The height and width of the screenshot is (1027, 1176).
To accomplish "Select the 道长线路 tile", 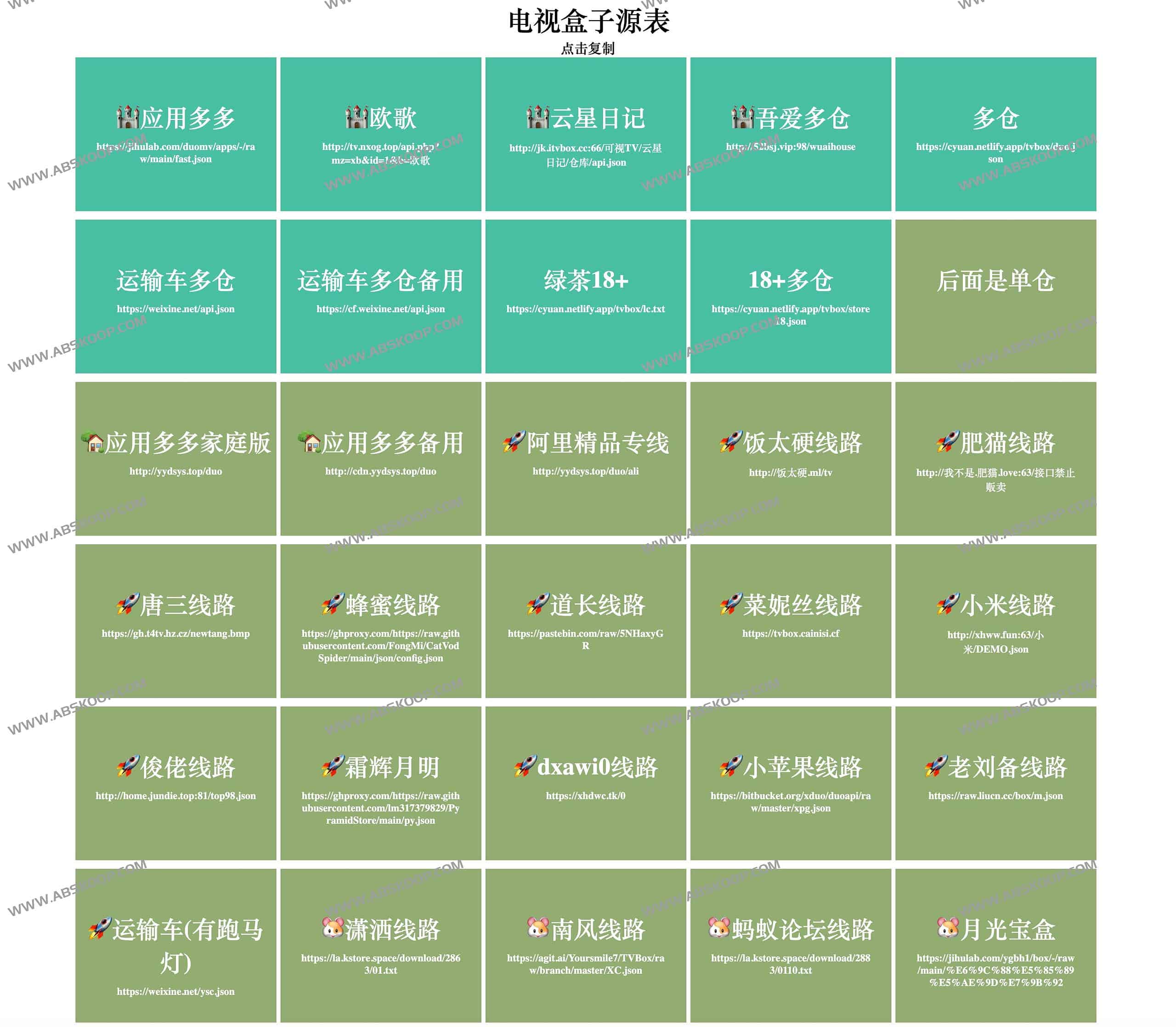I will [x=585, y=621].
